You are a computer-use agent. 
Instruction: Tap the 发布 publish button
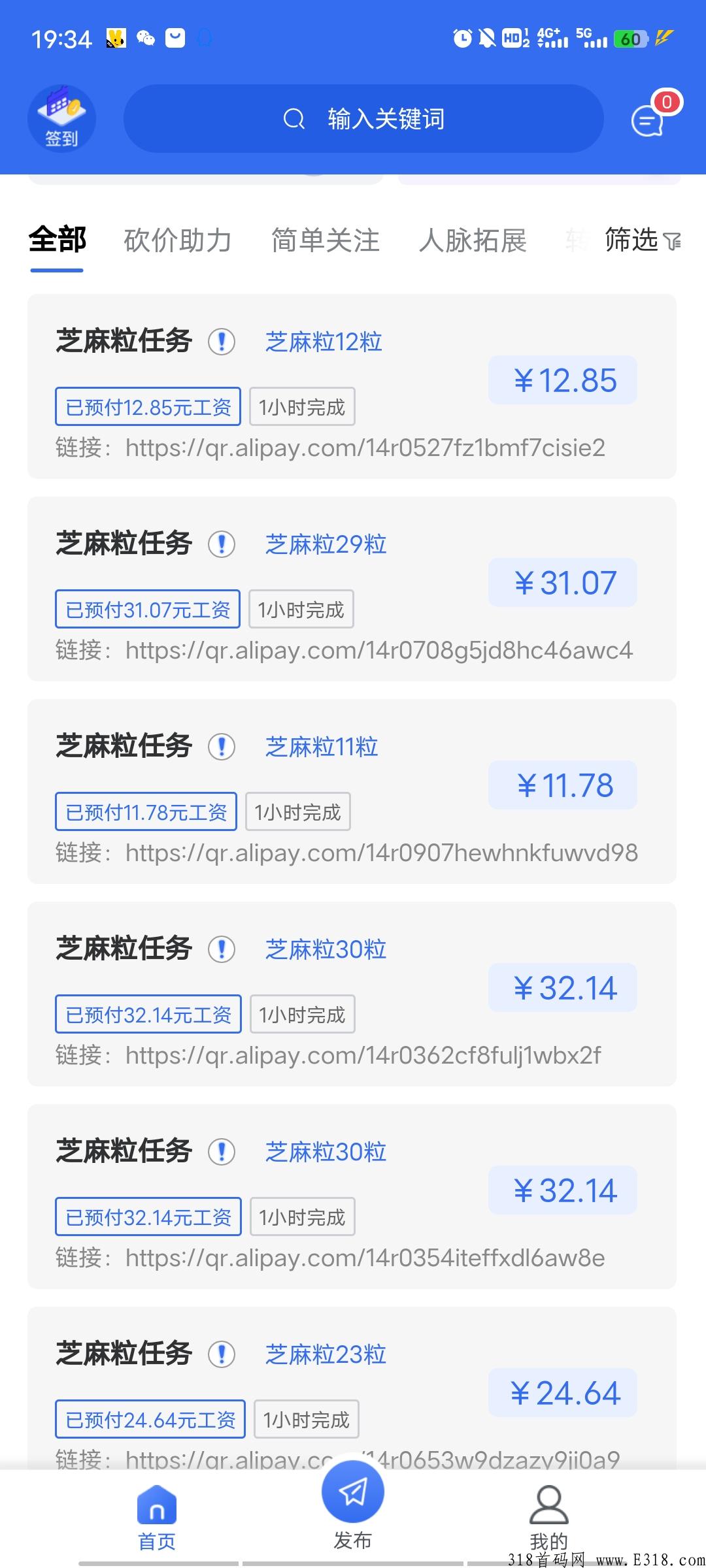point(353,1506)
